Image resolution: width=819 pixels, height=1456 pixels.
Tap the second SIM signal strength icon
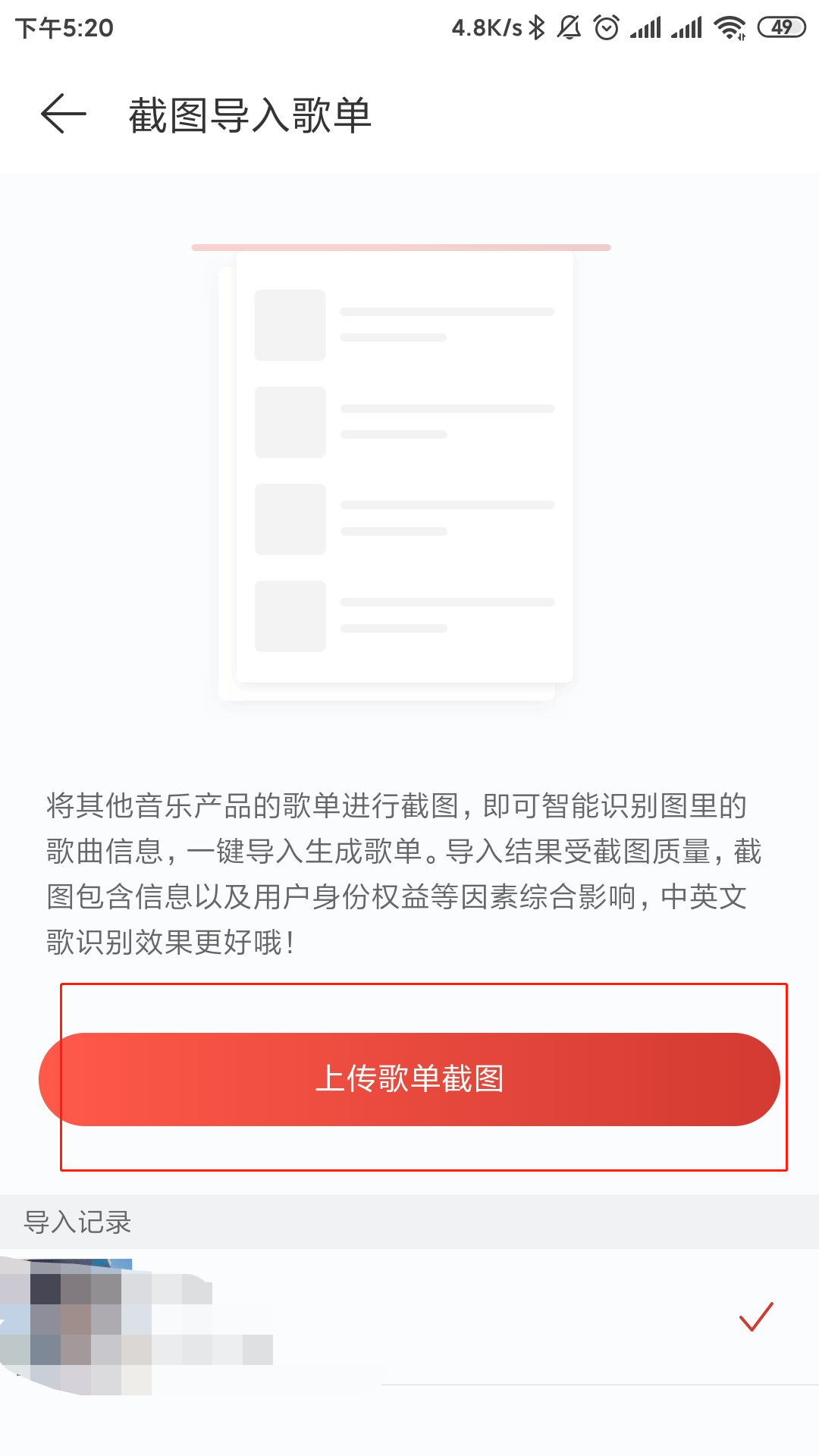(x=687, y=27)
